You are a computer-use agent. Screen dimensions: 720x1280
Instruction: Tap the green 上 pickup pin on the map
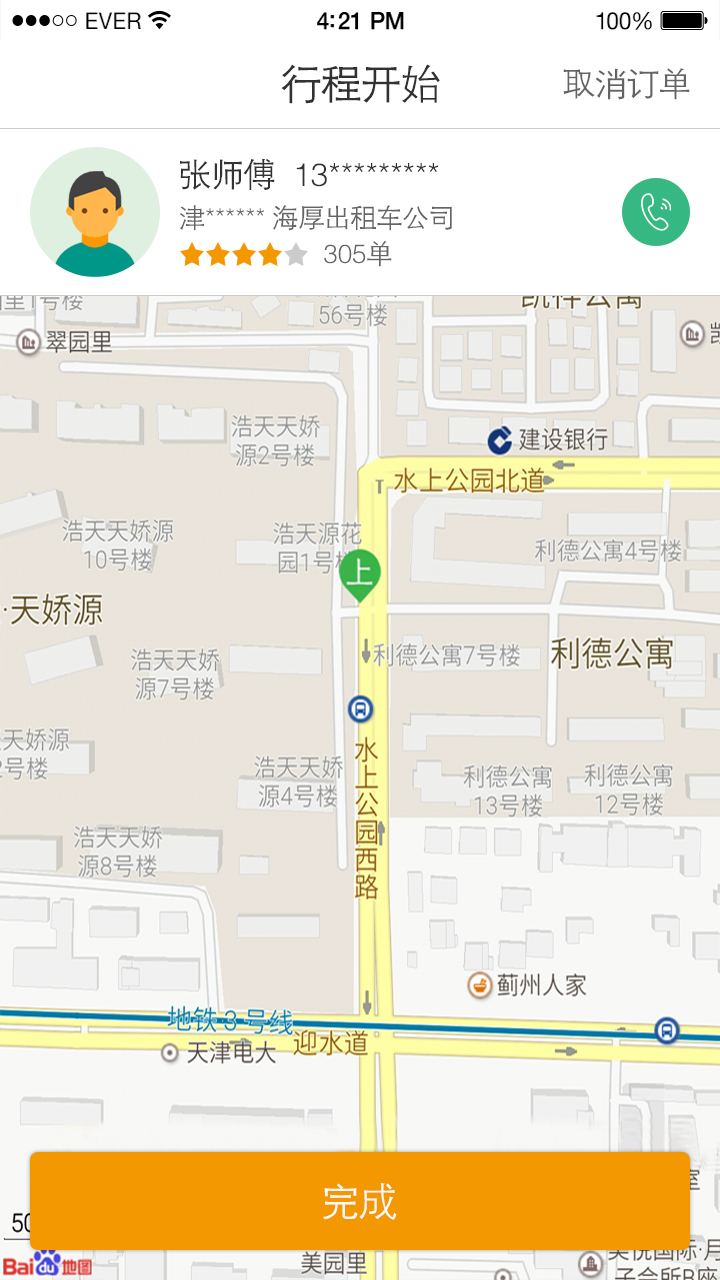[360, 575]
